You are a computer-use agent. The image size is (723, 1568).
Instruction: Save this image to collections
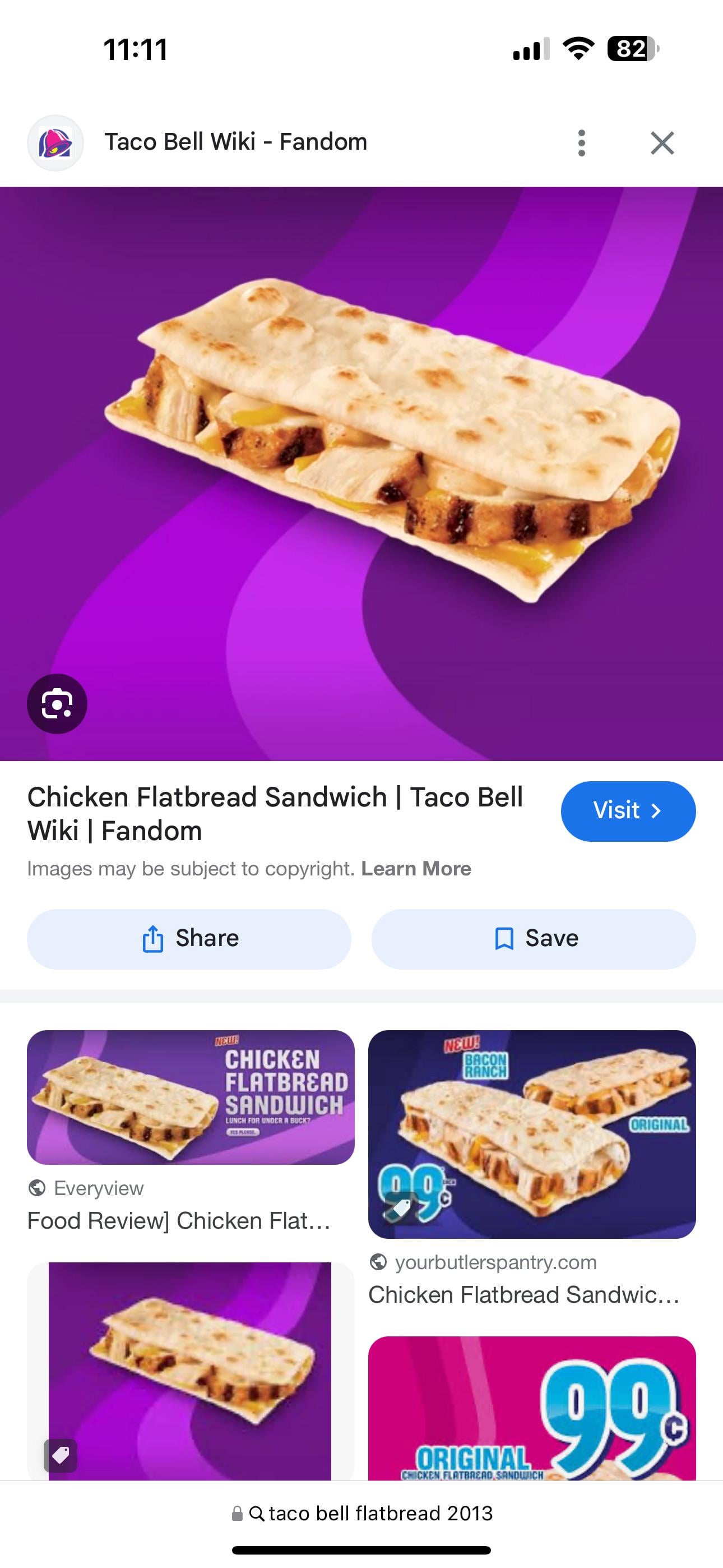(x=533, y=939)
